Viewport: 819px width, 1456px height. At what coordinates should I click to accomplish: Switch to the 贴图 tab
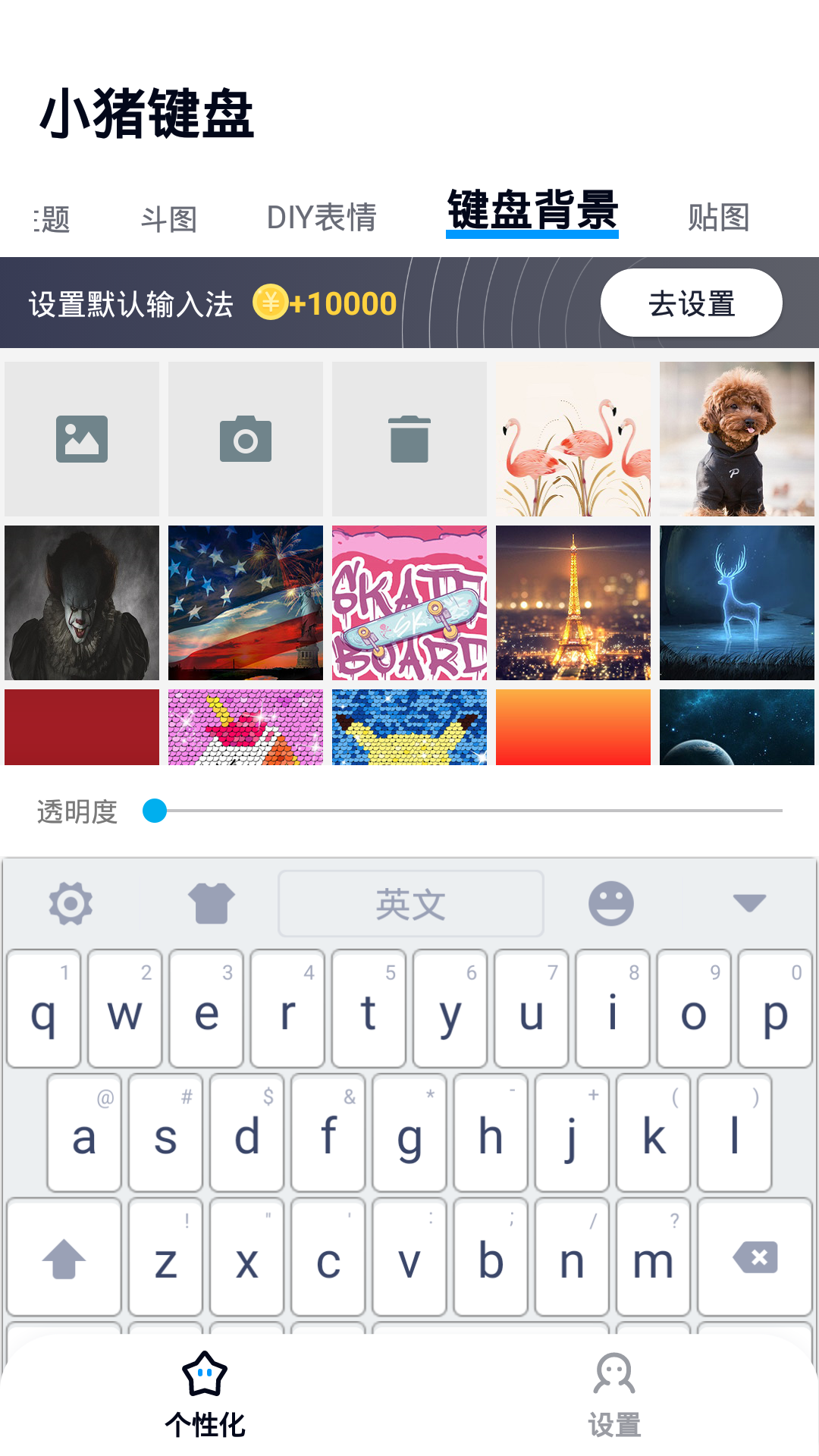click(x=718, y=218)
